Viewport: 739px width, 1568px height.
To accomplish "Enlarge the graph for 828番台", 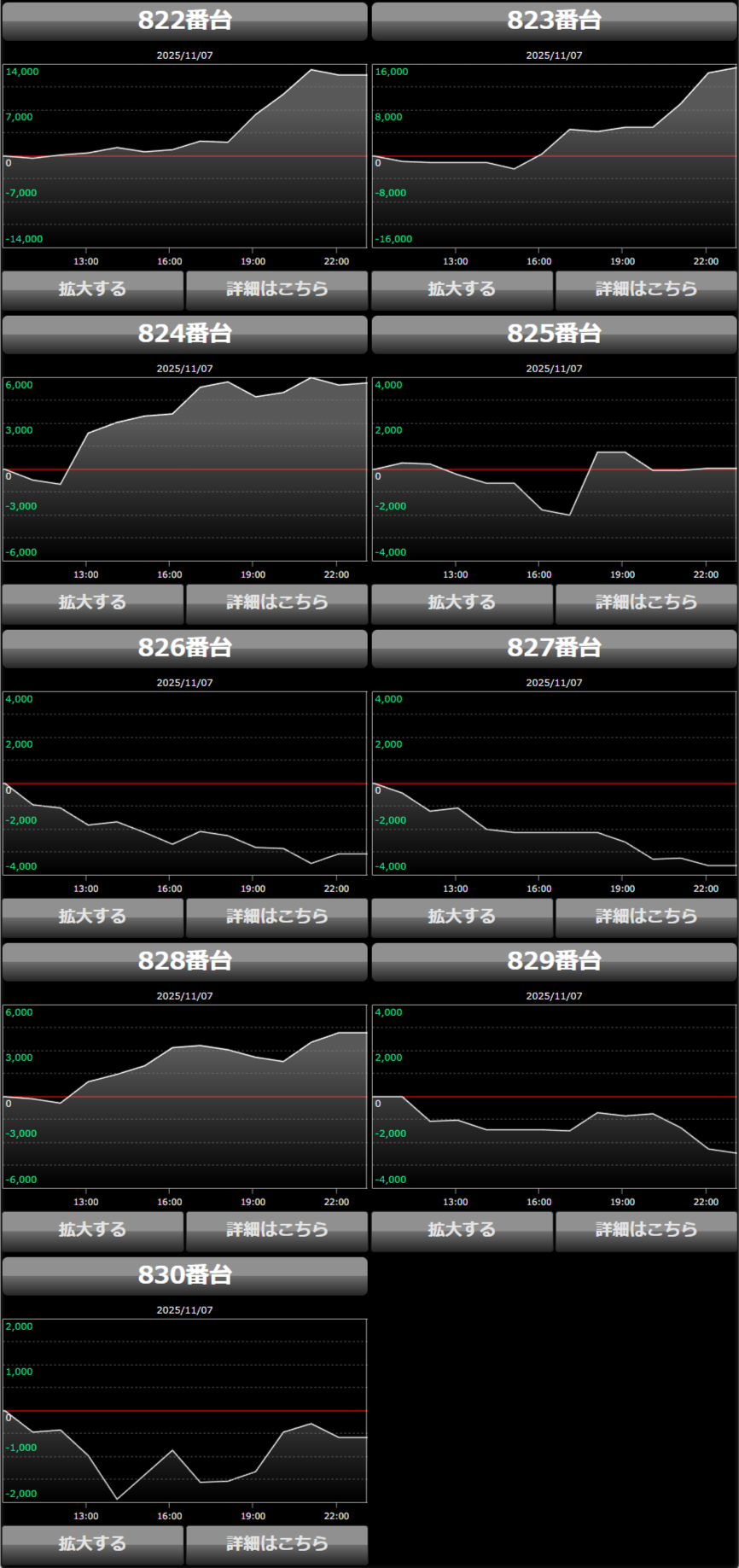I will point(92,1230).
